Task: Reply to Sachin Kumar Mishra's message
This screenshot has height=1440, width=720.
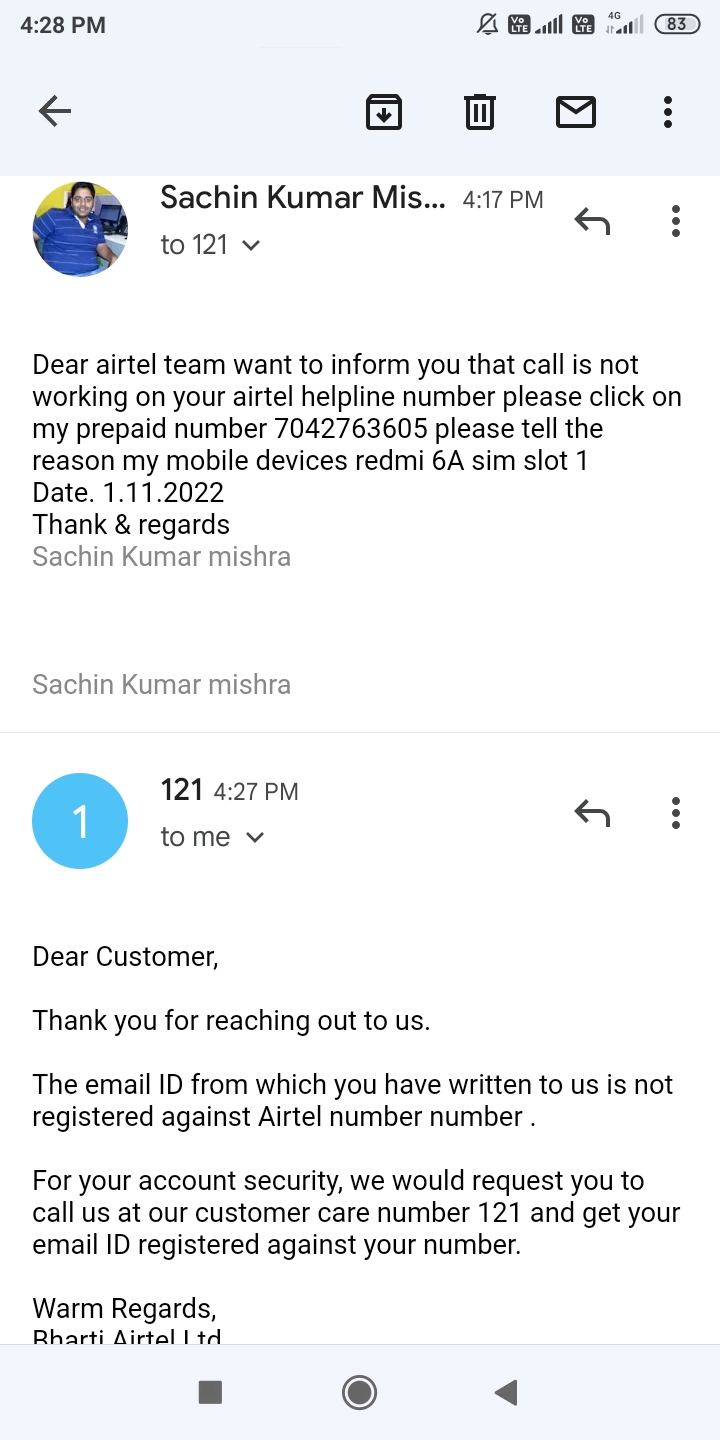Action: click(592, 220)
